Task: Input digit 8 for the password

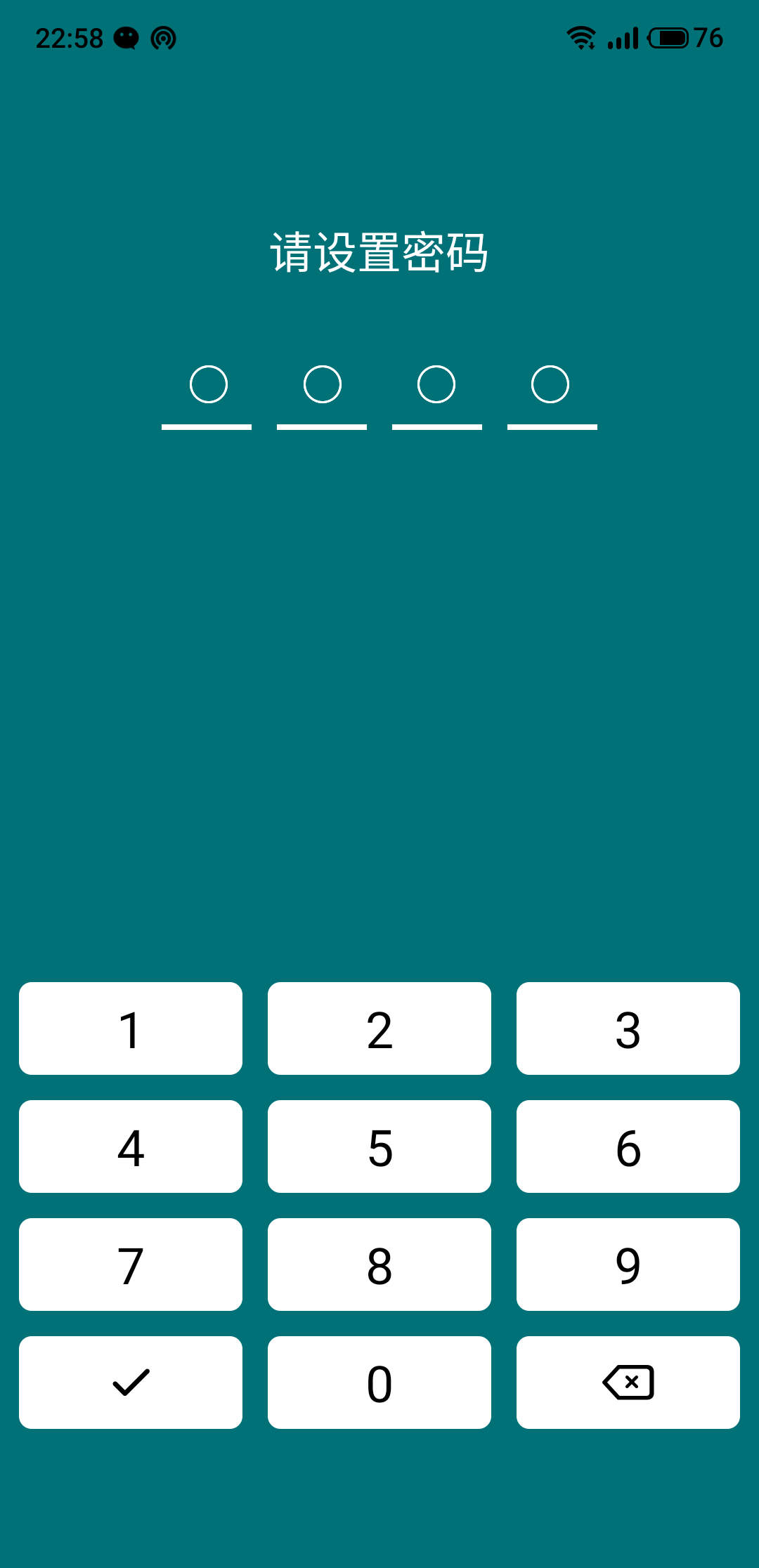Action: 379,1265
